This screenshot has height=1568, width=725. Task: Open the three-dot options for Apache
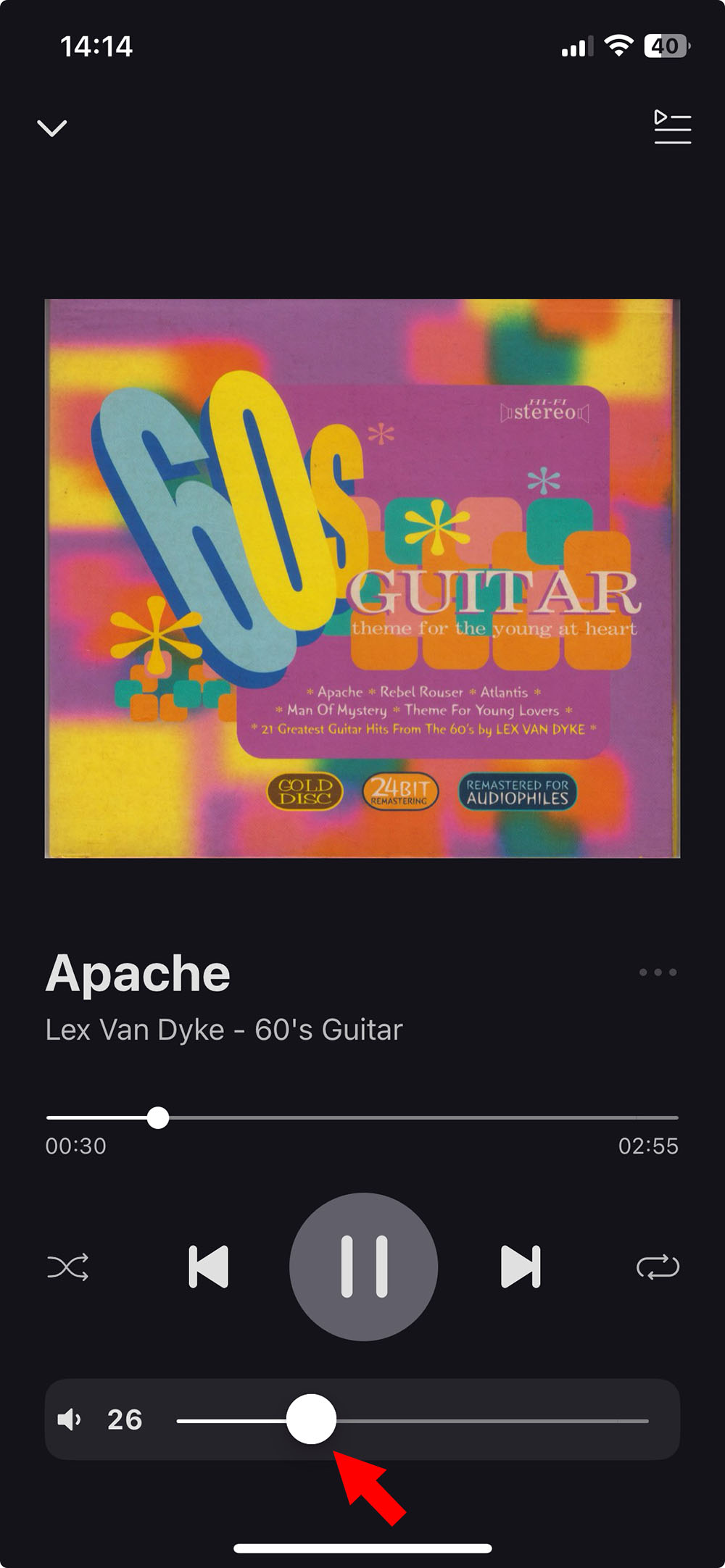(x=658, y=972)
